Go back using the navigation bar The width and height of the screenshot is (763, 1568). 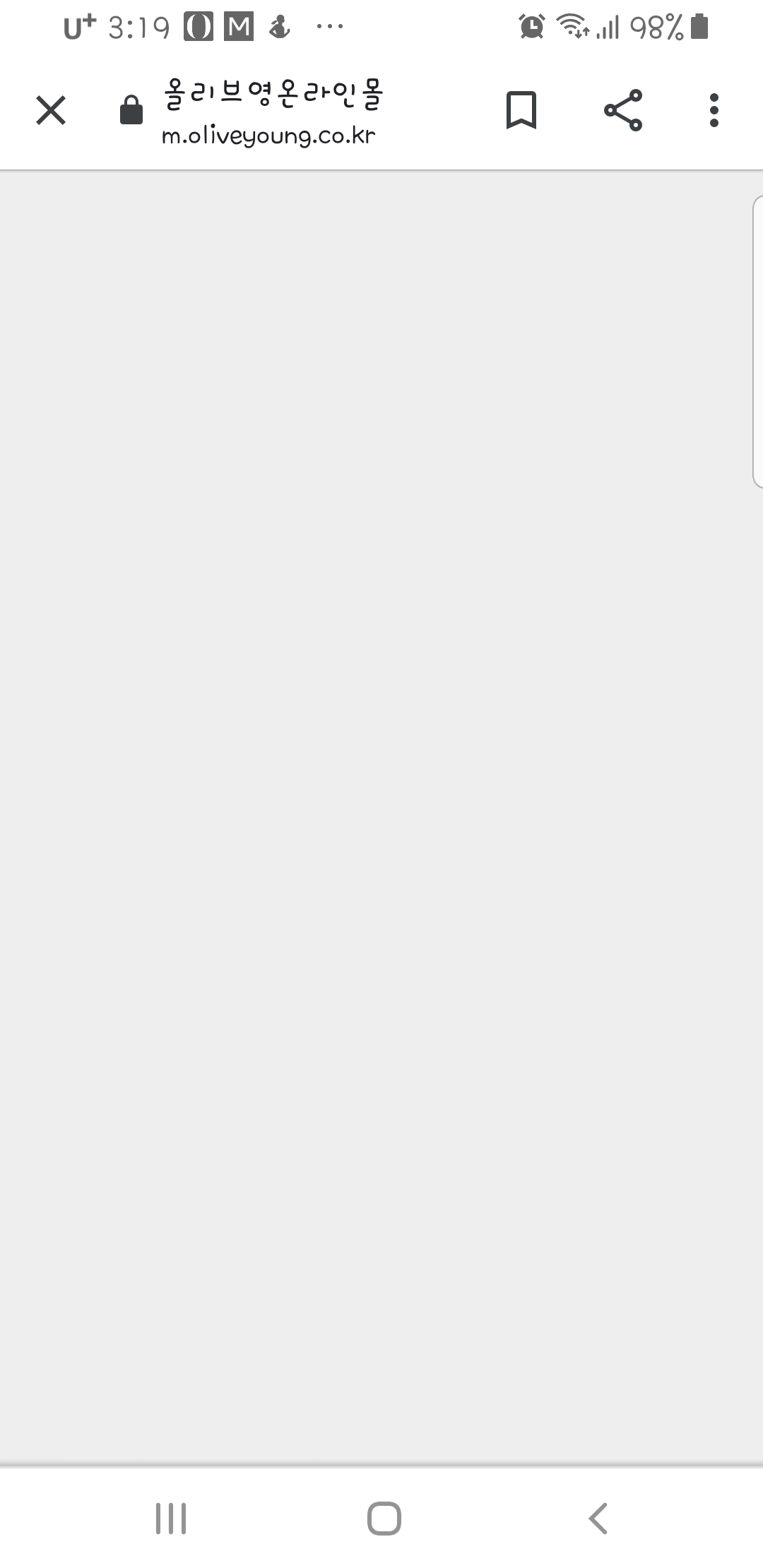pos(598,1518)
